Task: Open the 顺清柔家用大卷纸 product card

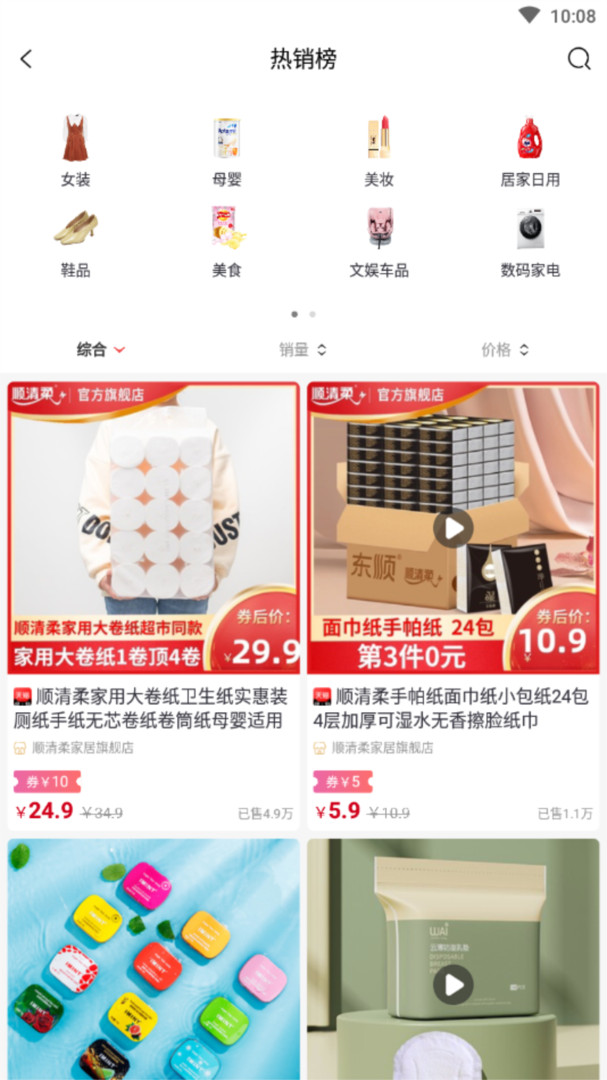Action: [x=154, y=600]
